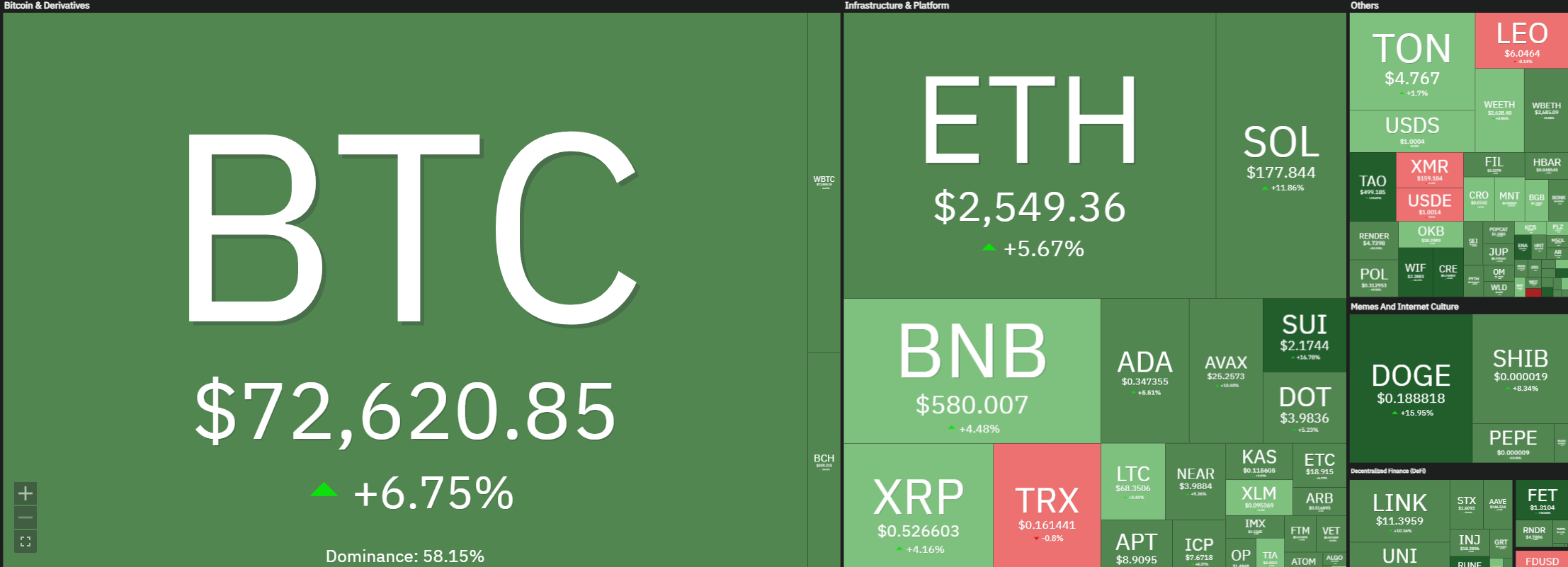Select the TON tile
This screenshot has width=1568, height=567.
[1411, 62]
